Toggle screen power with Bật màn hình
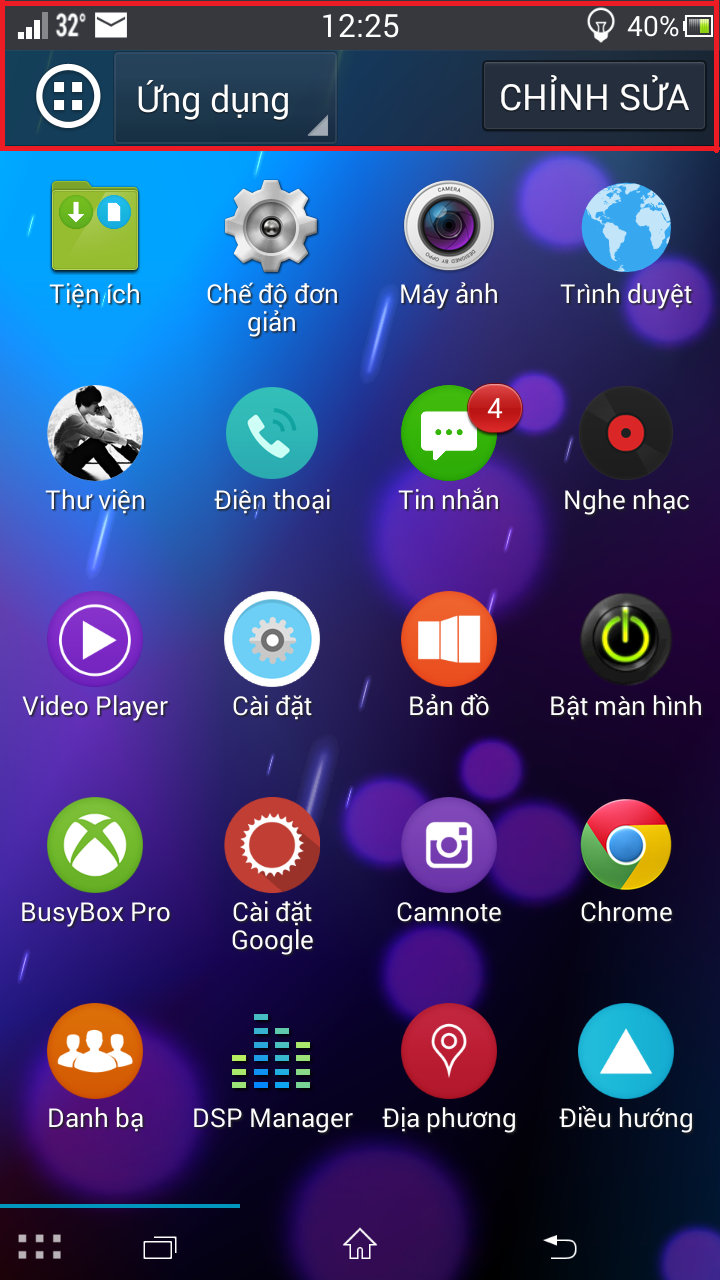This screenshot has width=720, height=1280. 626,639
